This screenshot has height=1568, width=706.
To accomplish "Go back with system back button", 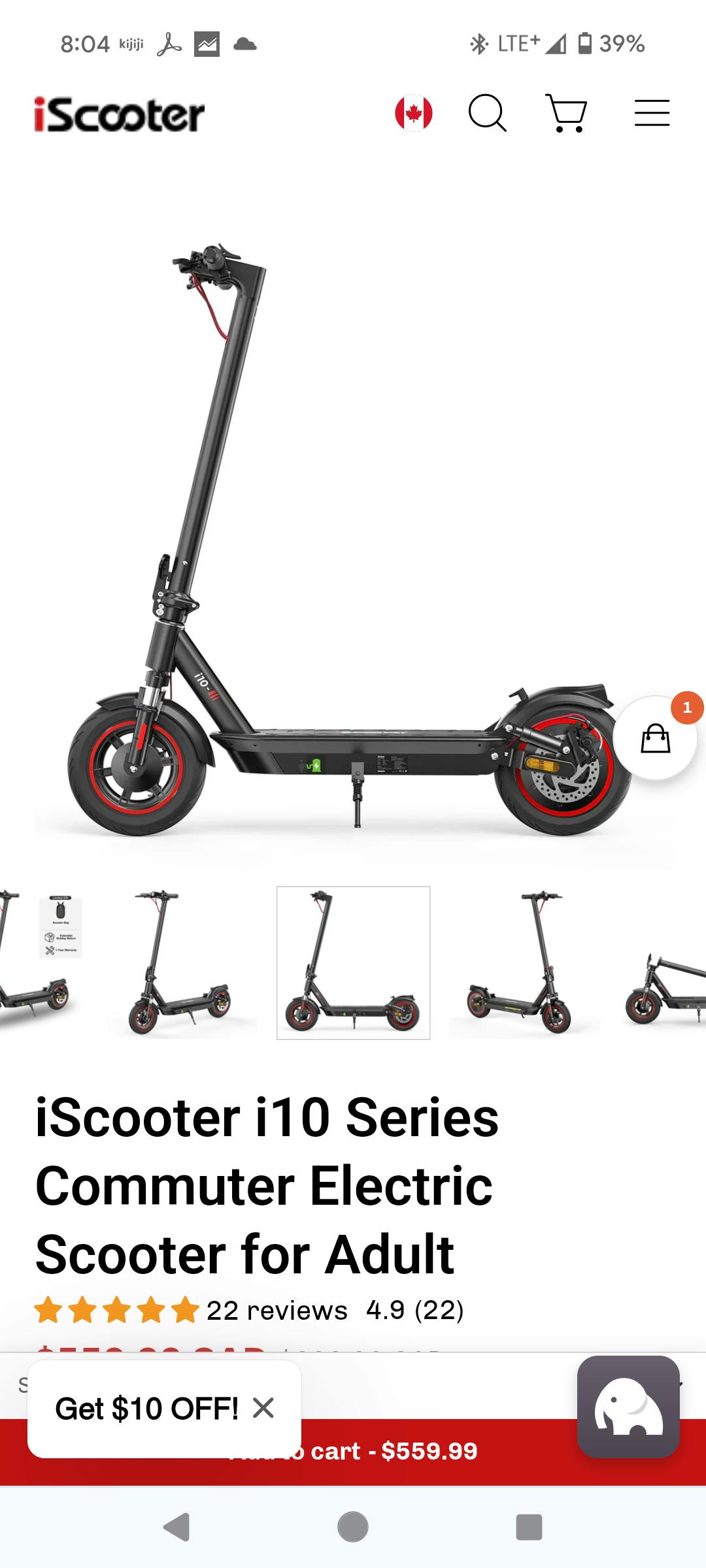I will click(x=176, y=1527).
